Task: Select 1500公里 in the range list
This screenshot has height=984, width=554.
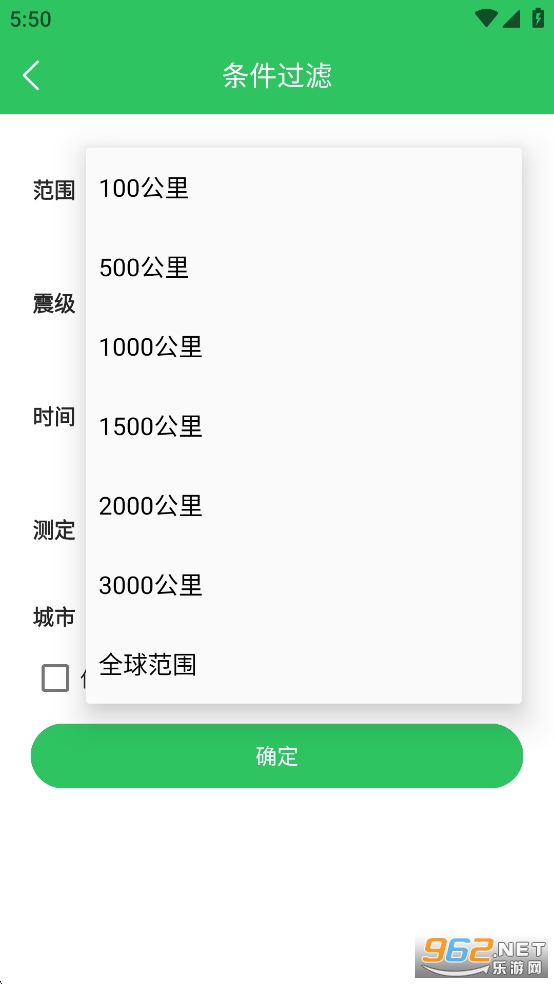Action: coord(304,427)
